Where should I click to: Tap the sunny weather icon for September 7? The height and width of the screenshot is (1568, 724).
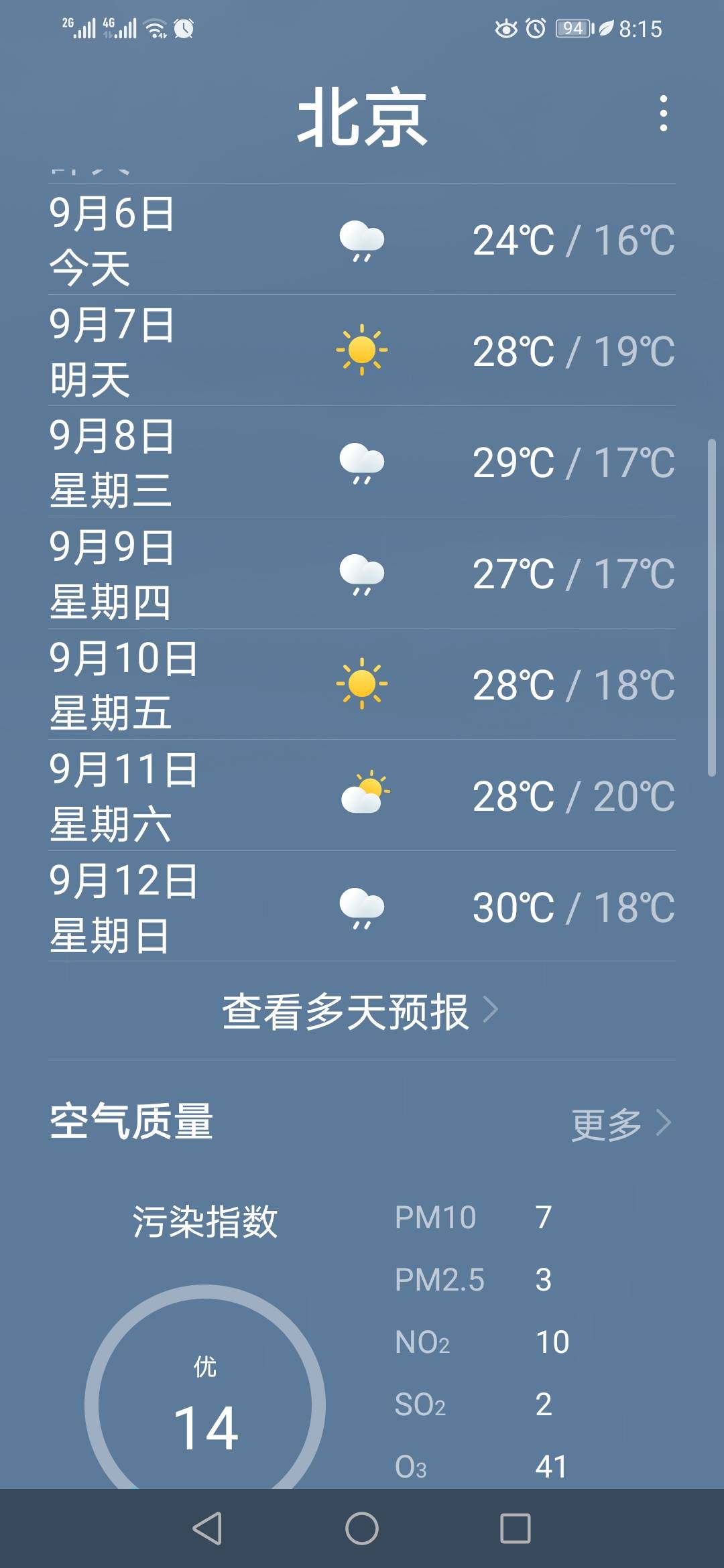pos(362,350)
